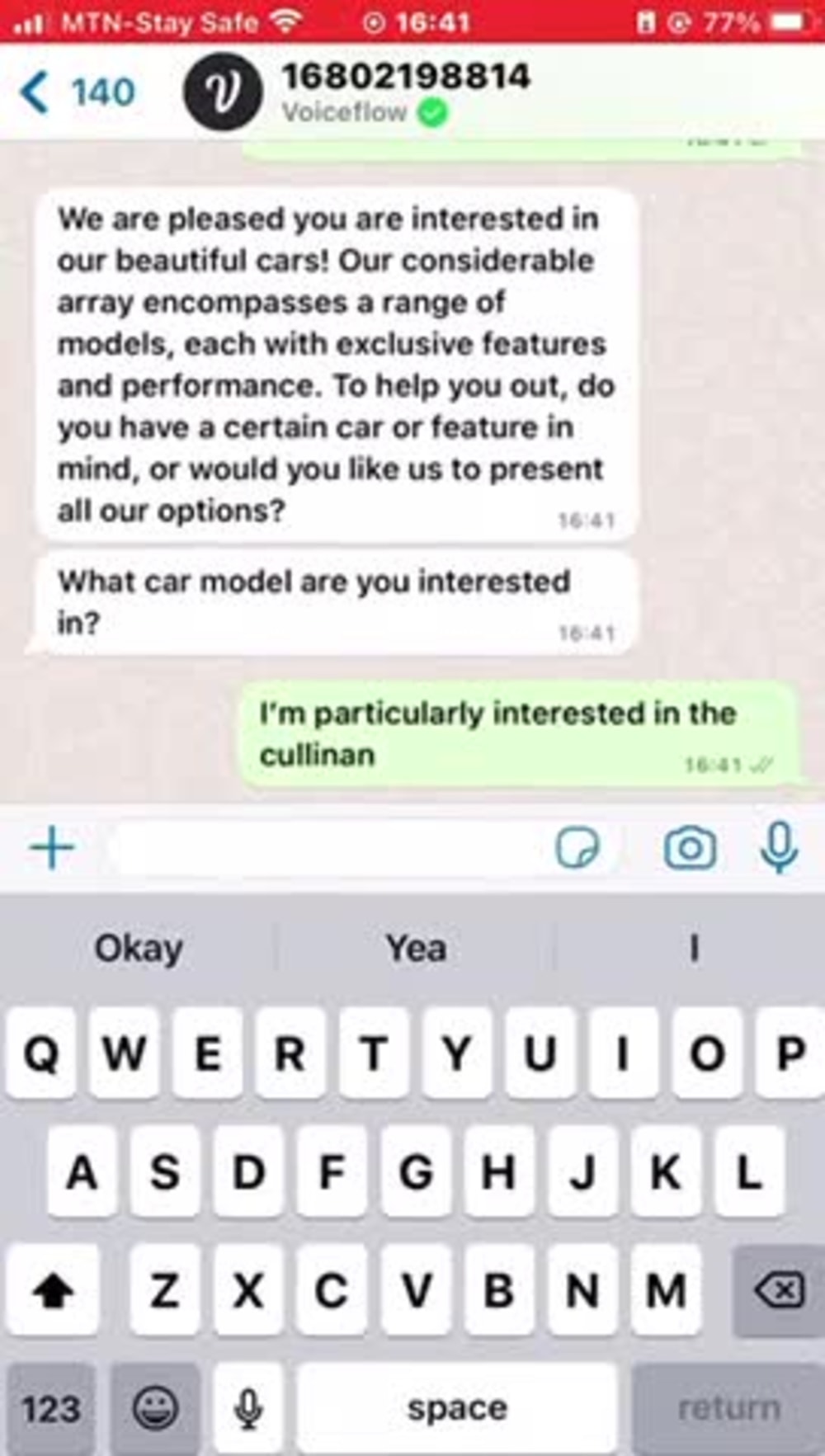Open the camera from the chat bar
Image resolution: width=825 pixels, height=1456 pixels.
[x=690, y=847]
